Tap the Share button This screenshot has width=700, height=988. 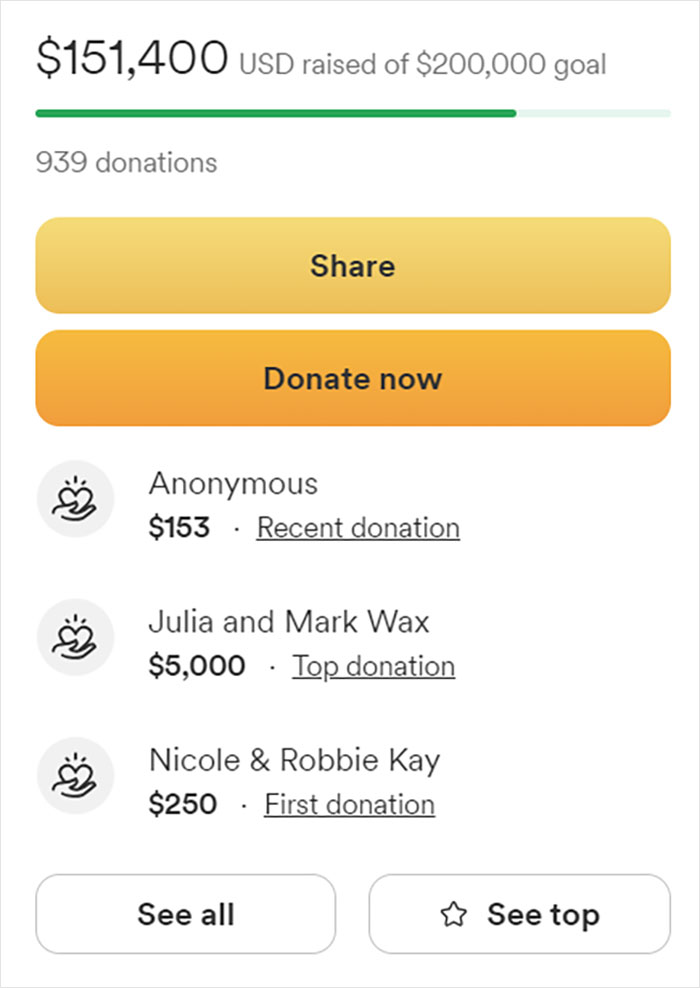tap(352, 266)
